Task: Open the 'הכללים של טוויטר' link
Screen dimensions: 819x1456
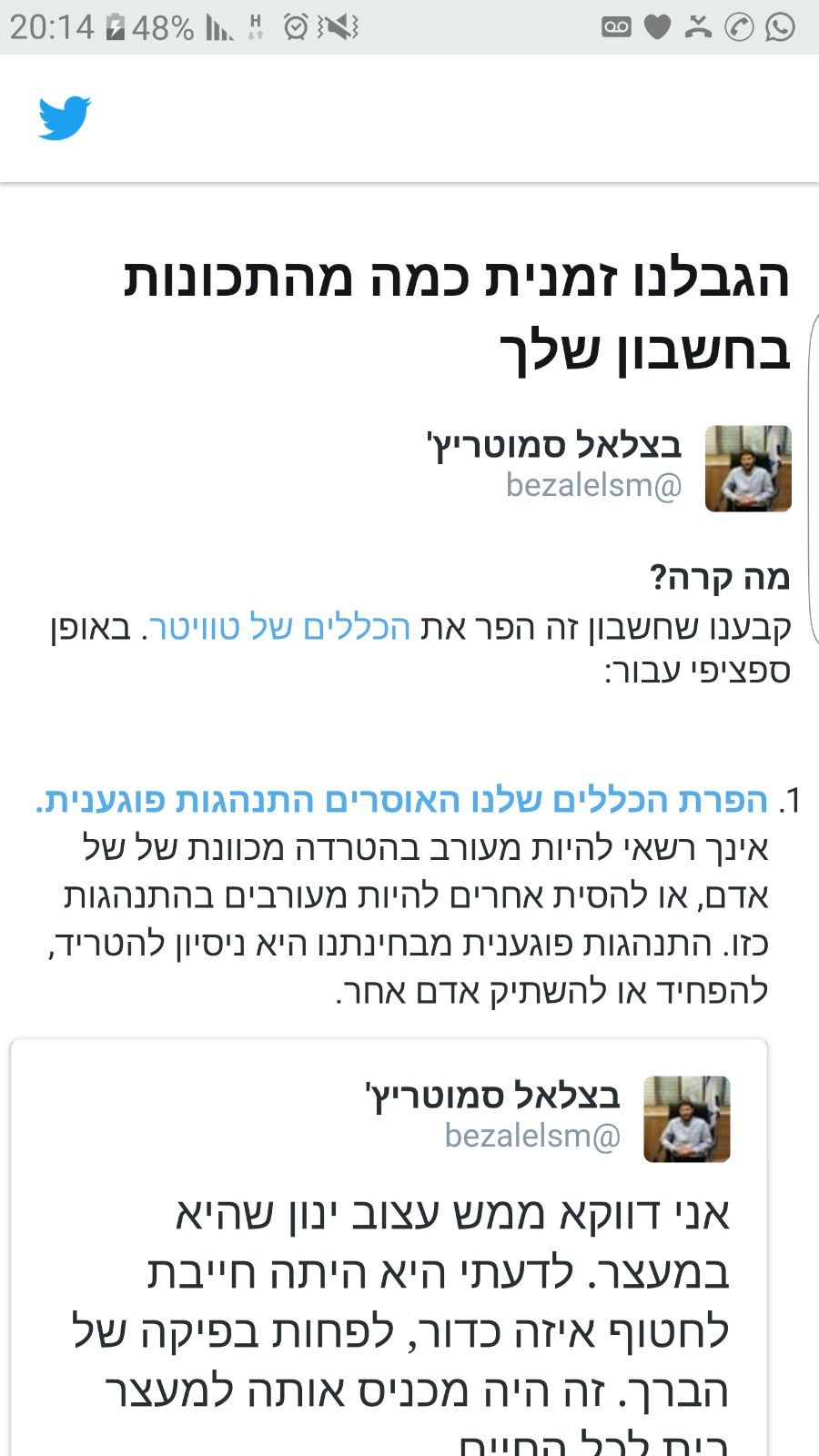Action: pyautogui.click(x=280, y=628)
